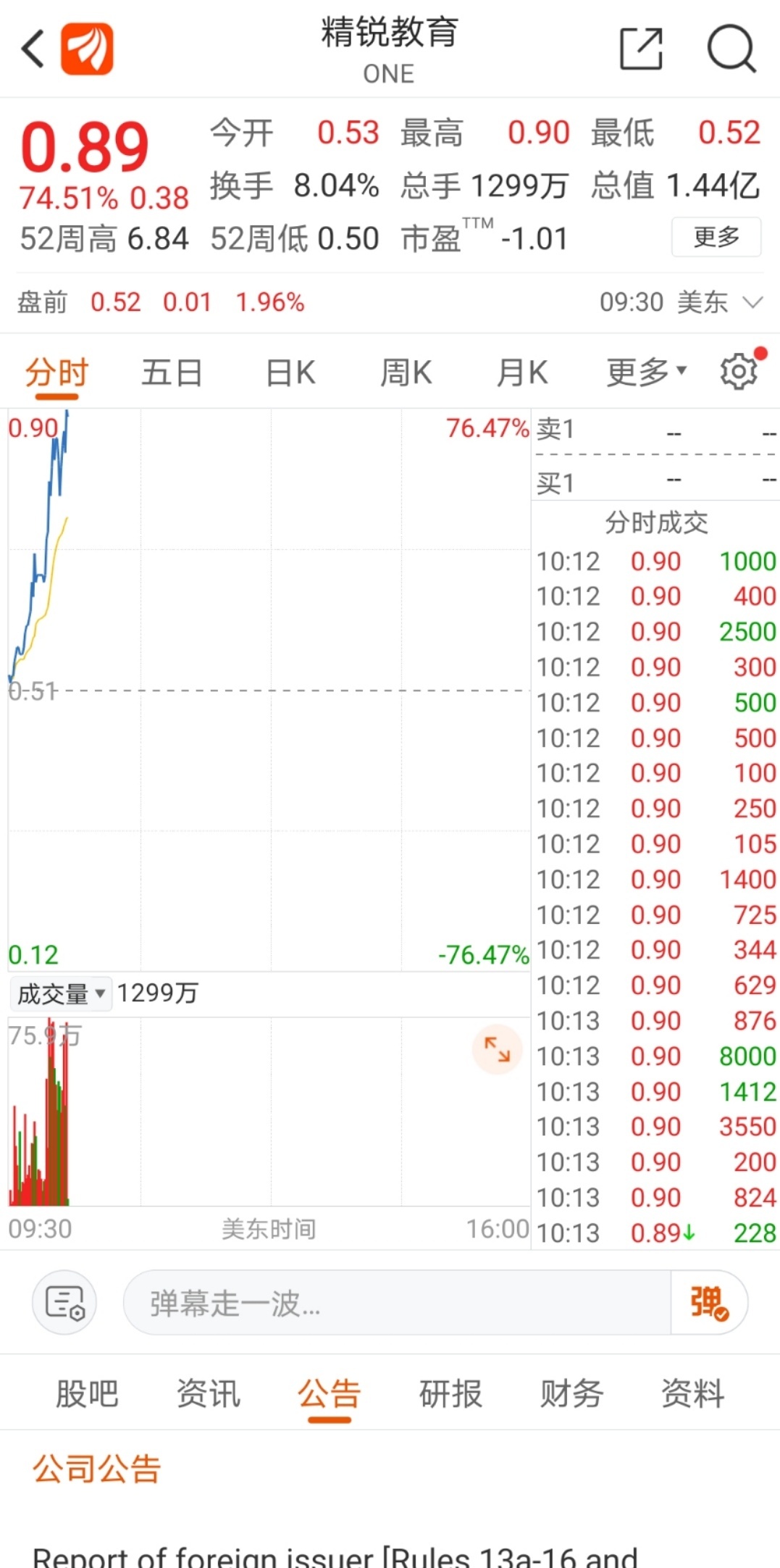This screenshot has height=1568, width=780.
Task: Go to the 研报 research reports tab
Action: (450, 1393)
